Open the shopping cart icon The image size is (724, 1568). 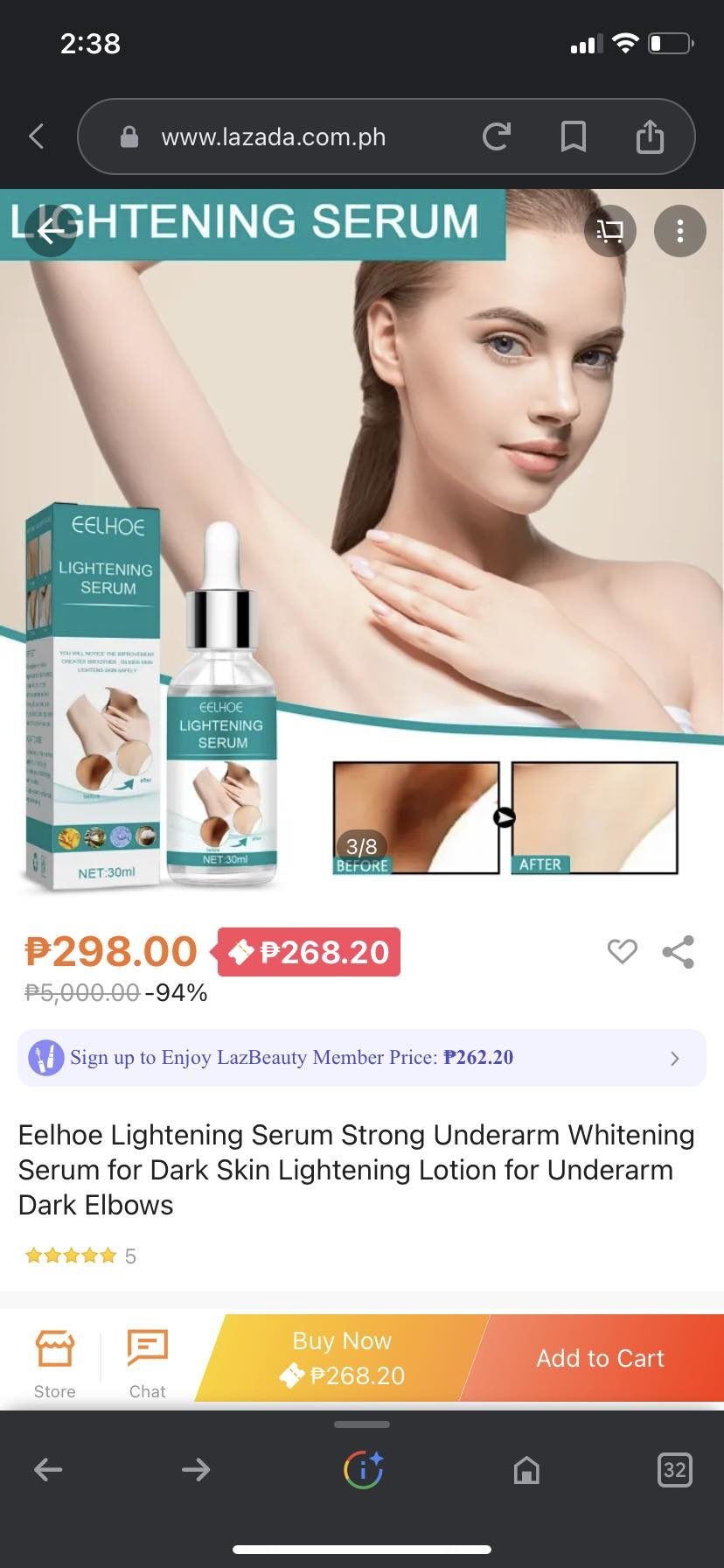609,231
